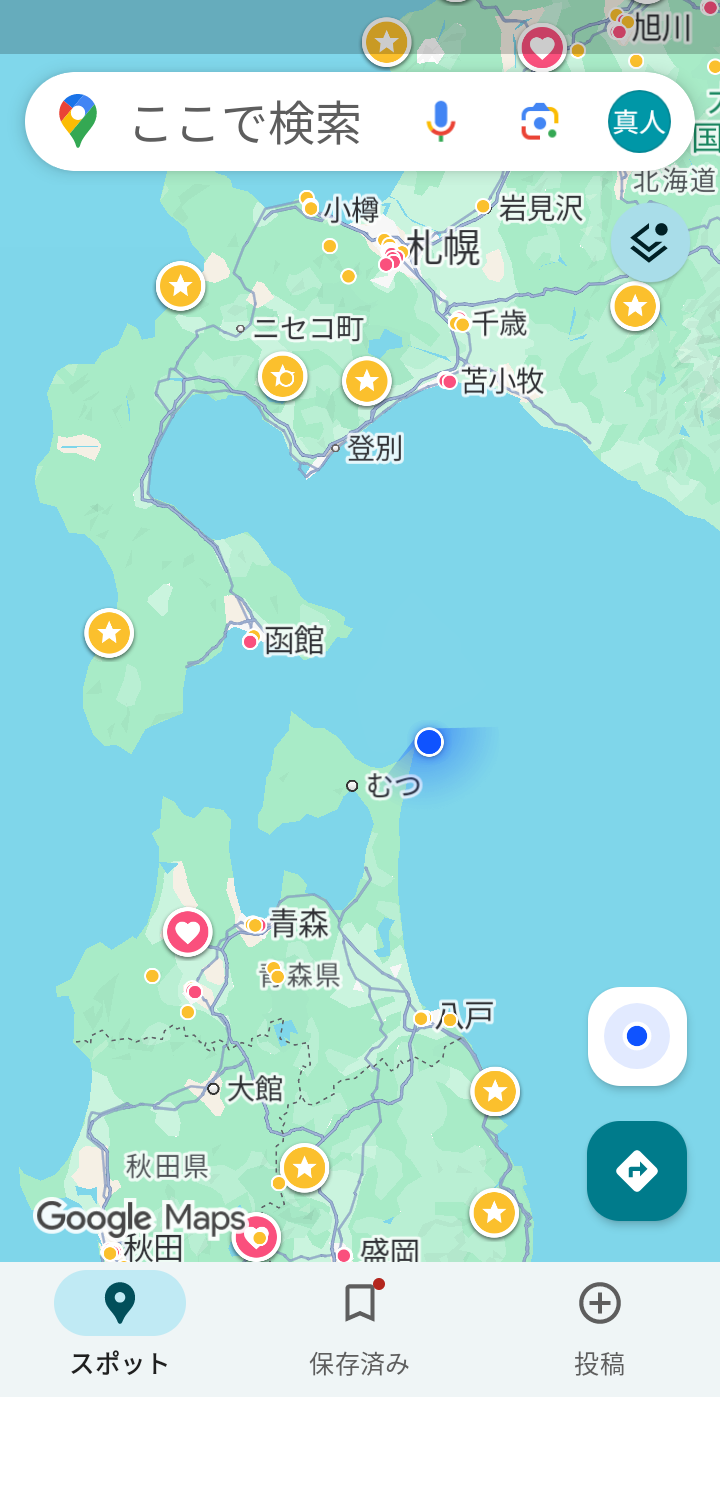Center map on my current location
Screen dimensions: 720x1496
pyautogui.click(x=637, y=1036)
